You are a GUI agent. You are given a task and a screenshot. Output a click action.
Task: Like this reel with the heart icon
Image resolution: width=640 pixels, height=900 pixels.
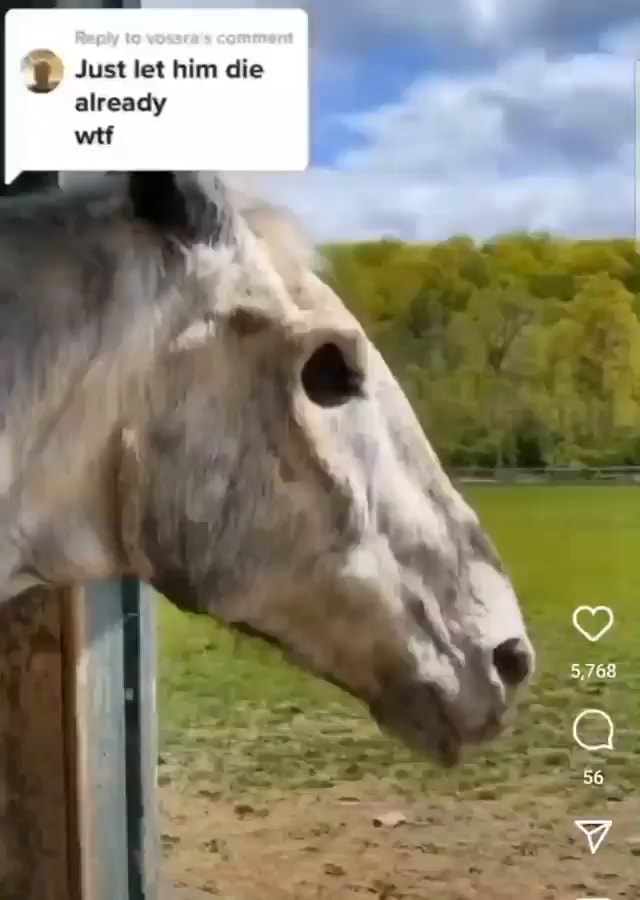pos(593,624)
